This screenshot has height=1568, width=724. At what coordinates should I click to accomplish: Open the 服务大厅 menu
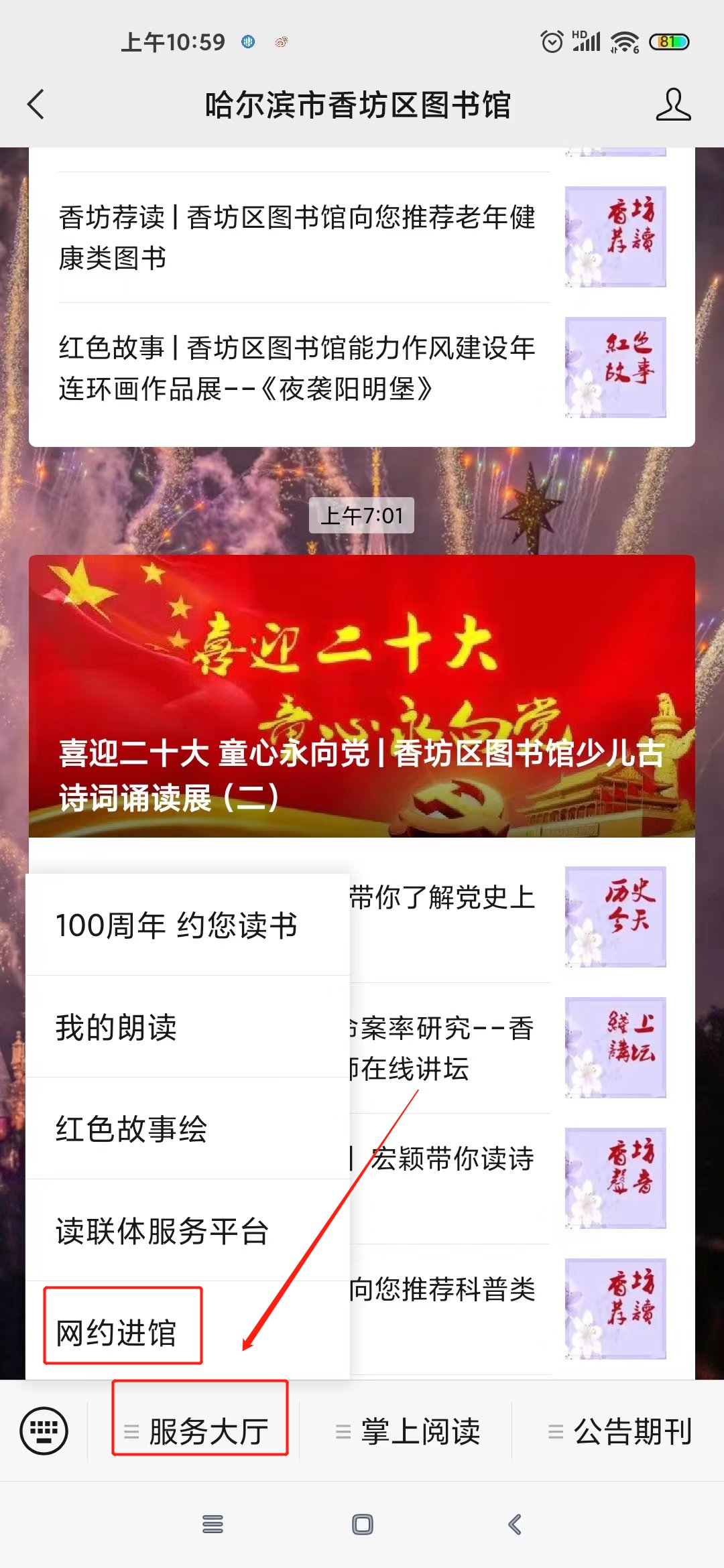coord(200,1431)
